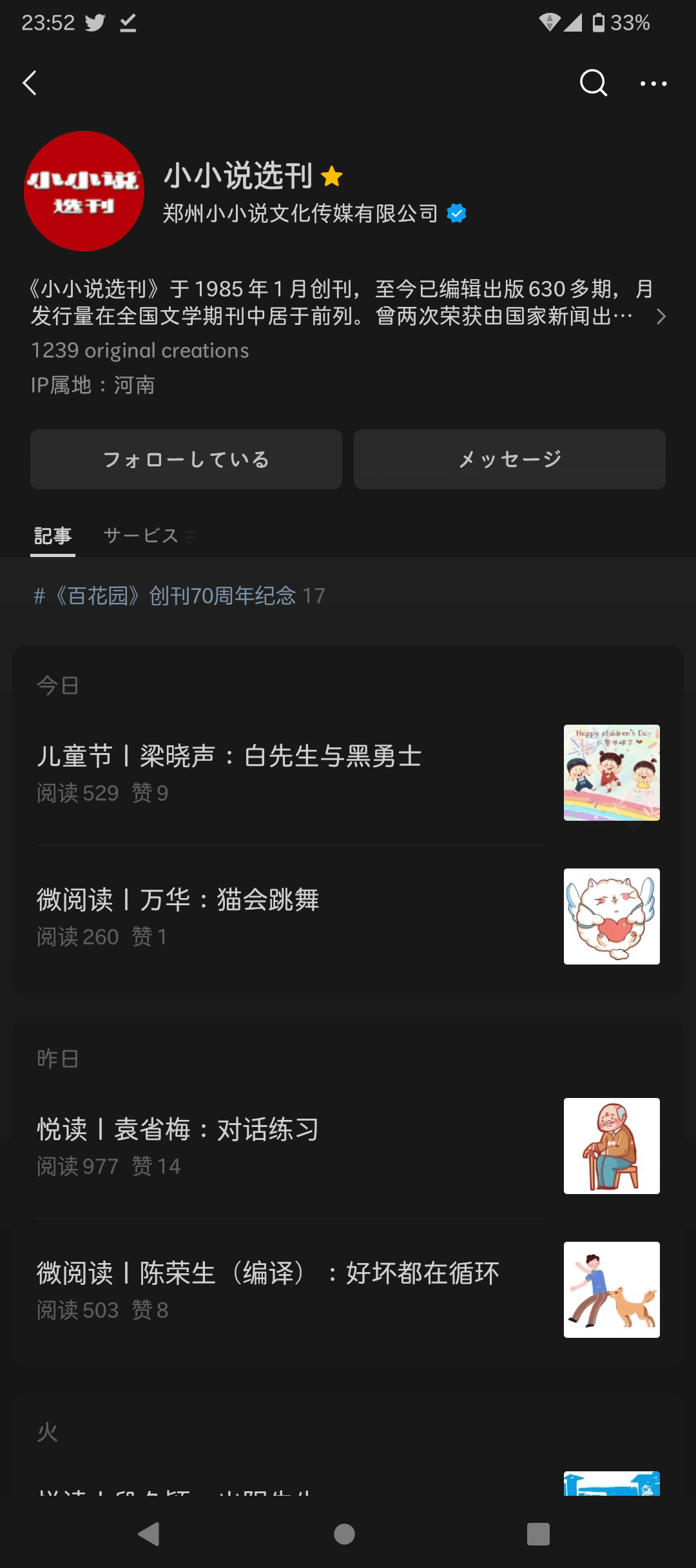Tap the Twitter icon in the status bar
The image size is (696, 1568).
(x=94, y=23)
